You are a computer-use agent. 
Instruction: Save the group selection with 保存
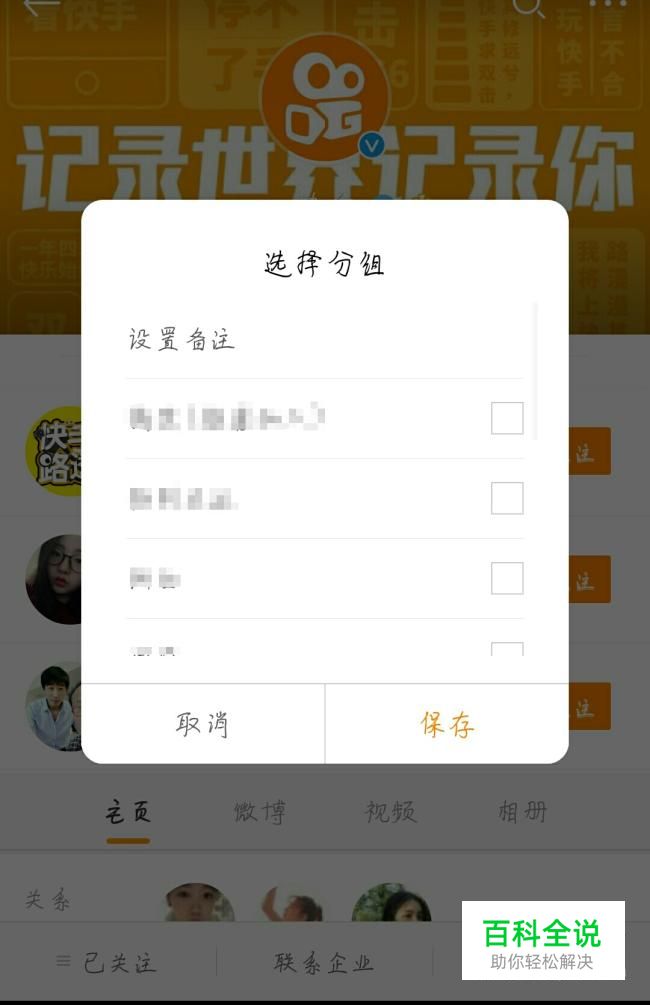[x=447, y=724]
